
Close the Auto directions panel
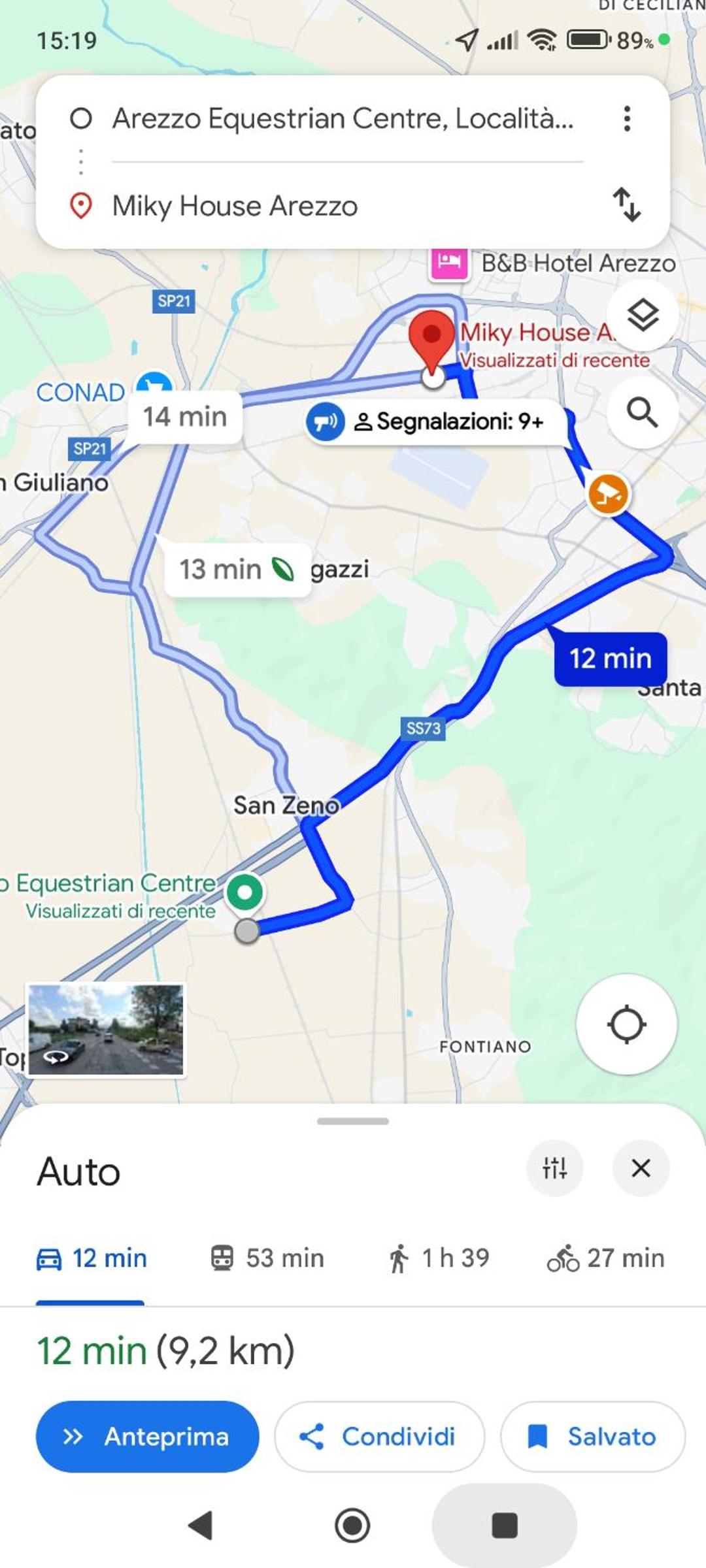641,1168
